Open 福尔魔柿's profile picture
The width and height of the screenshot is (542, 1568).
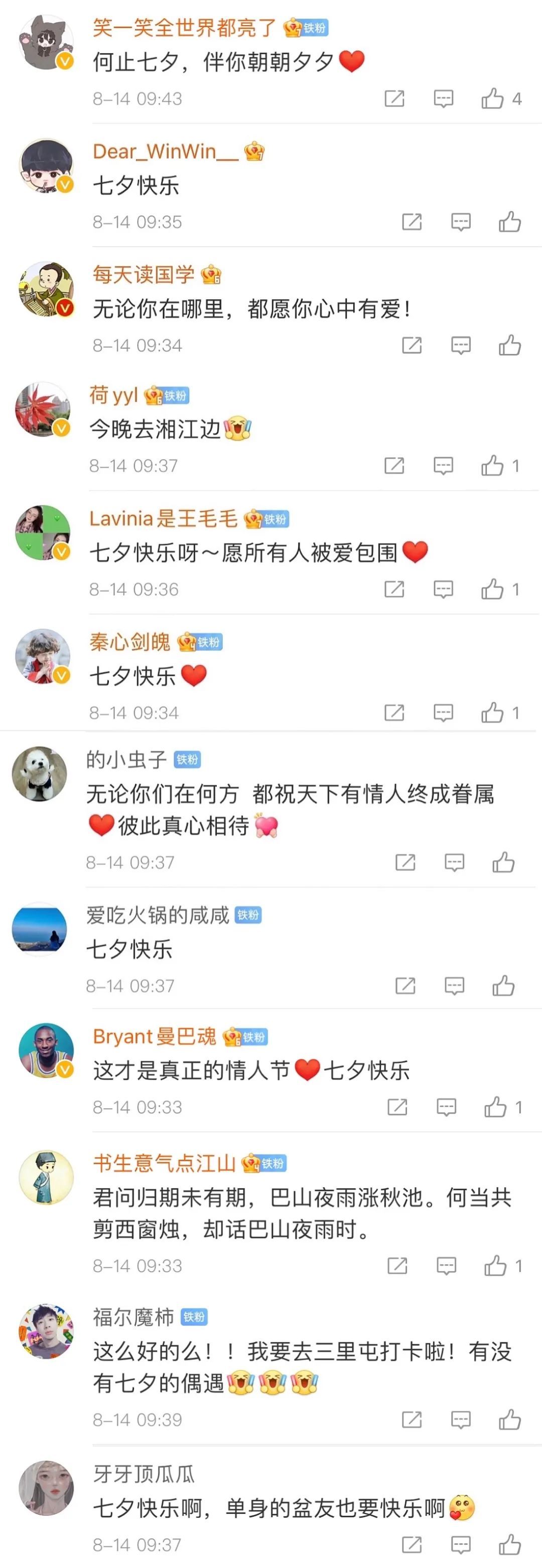pos(46,1331)
